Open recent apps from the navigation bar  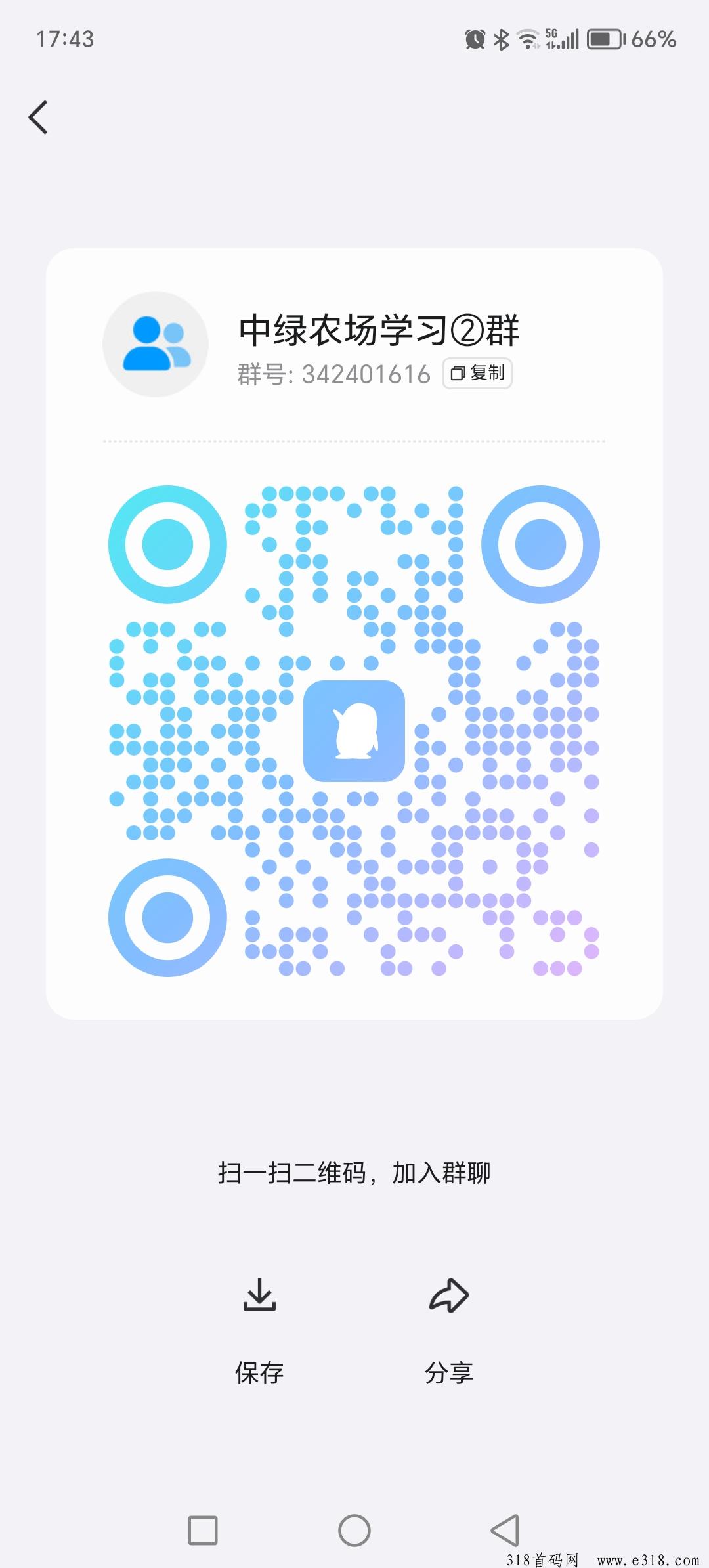(203, 1531)
